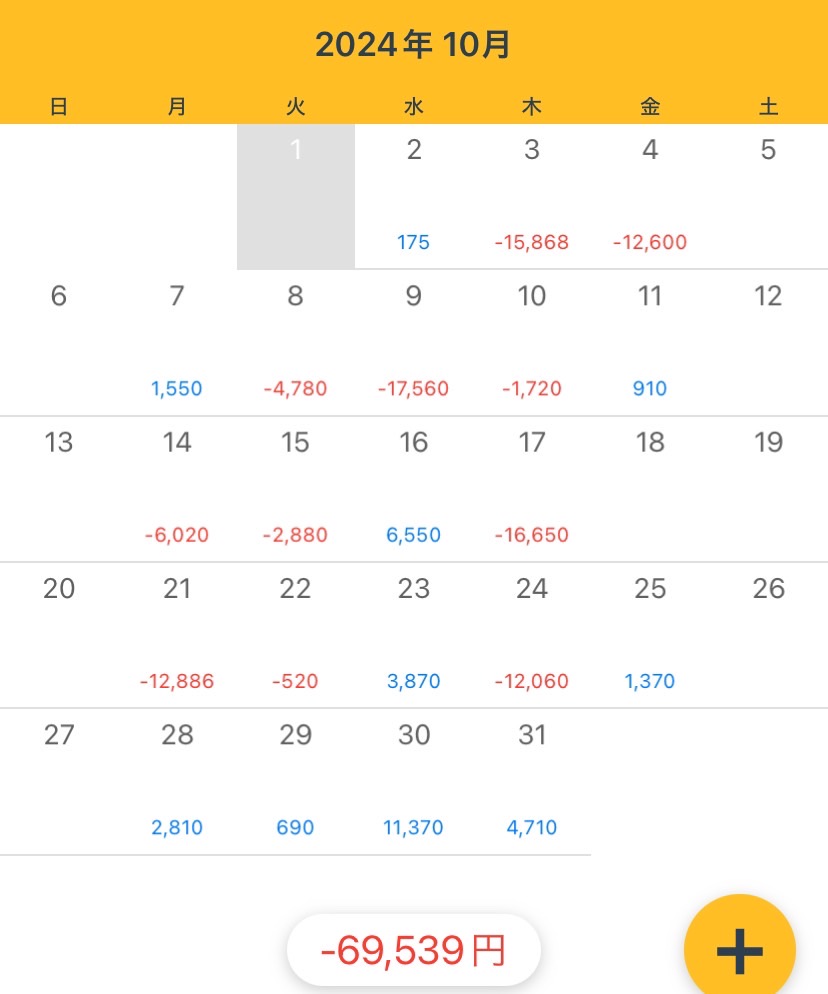Choose October 28 showing 2,810
Viewport: 828px width, 994px height.
(x=177, y=781)
